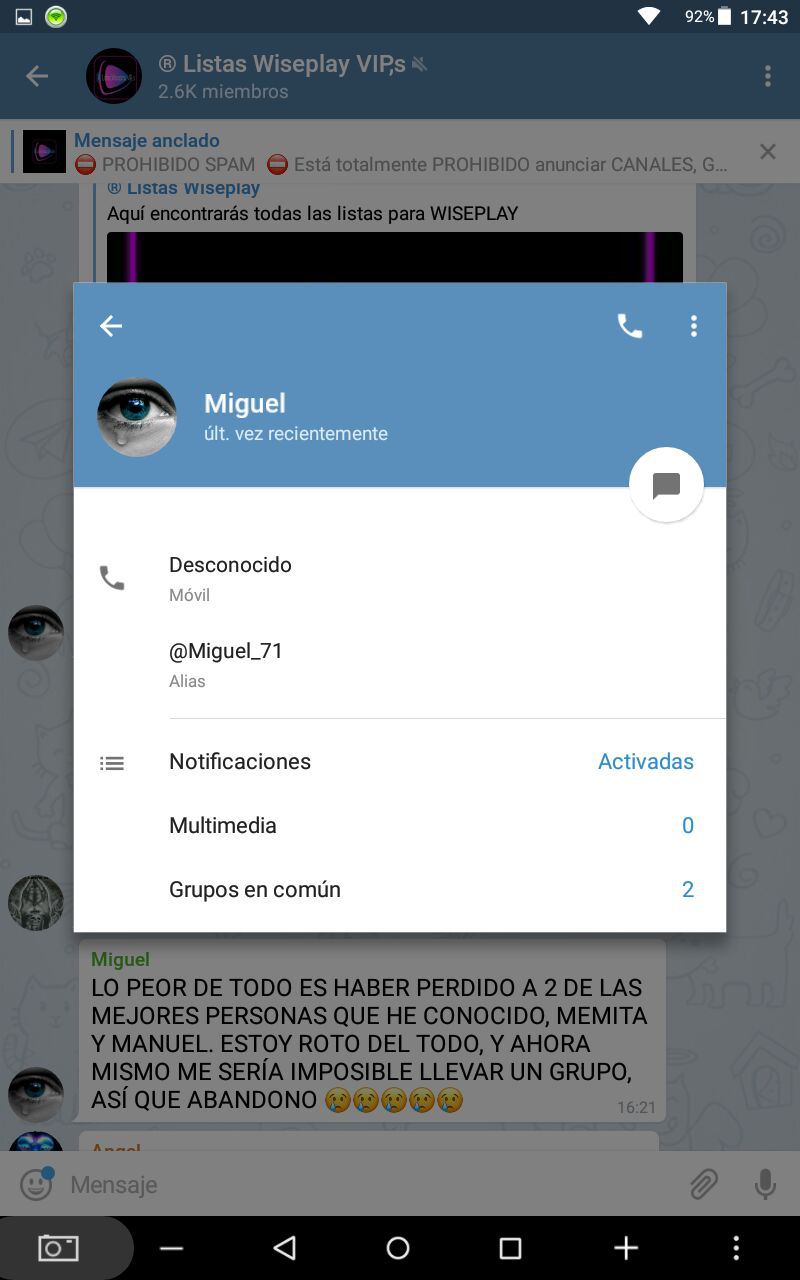
Task: Open the overflow menu in Miguel's profile
Action: pyautogui.click(x=694, y=326)
